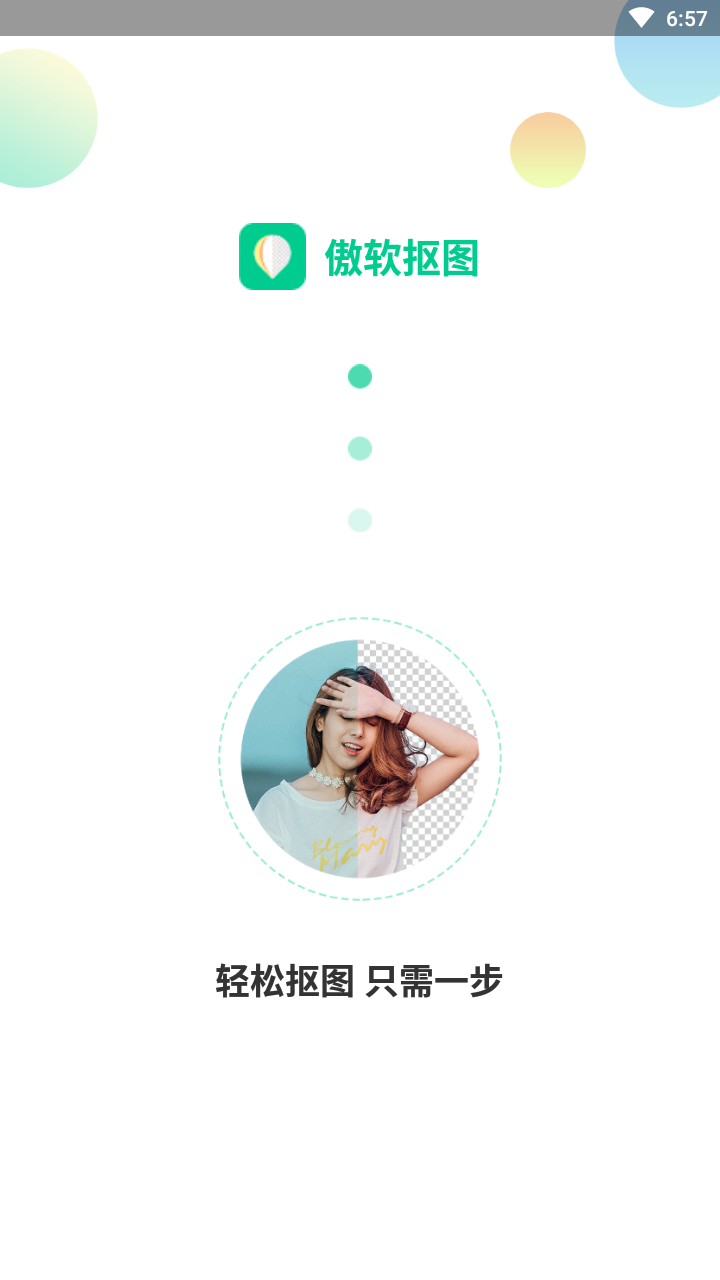Tap the faded bottom loading dot
Screen dimensions: 720x1280
tap(360, 520)
